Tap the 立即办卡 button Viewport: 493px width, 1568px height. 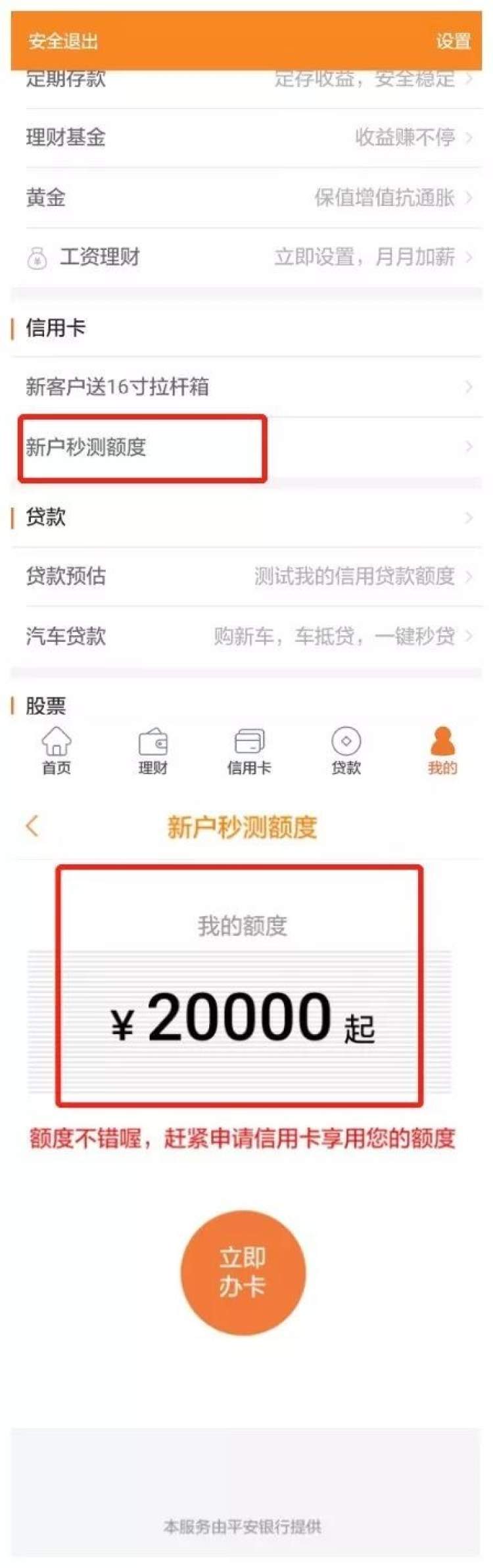tap(243, 1272)
